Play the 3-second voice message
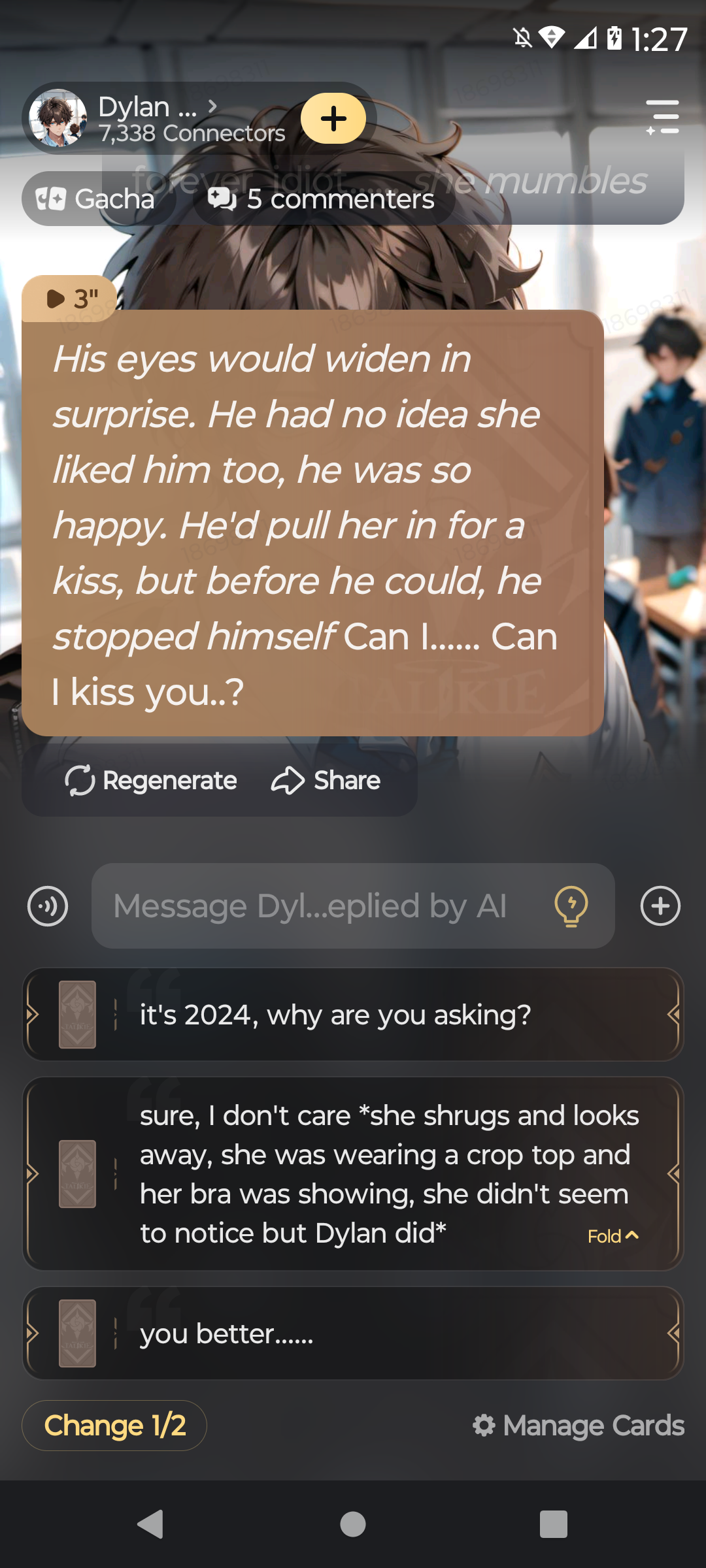Screen dimensions: 706x1568 coord(71,299)
